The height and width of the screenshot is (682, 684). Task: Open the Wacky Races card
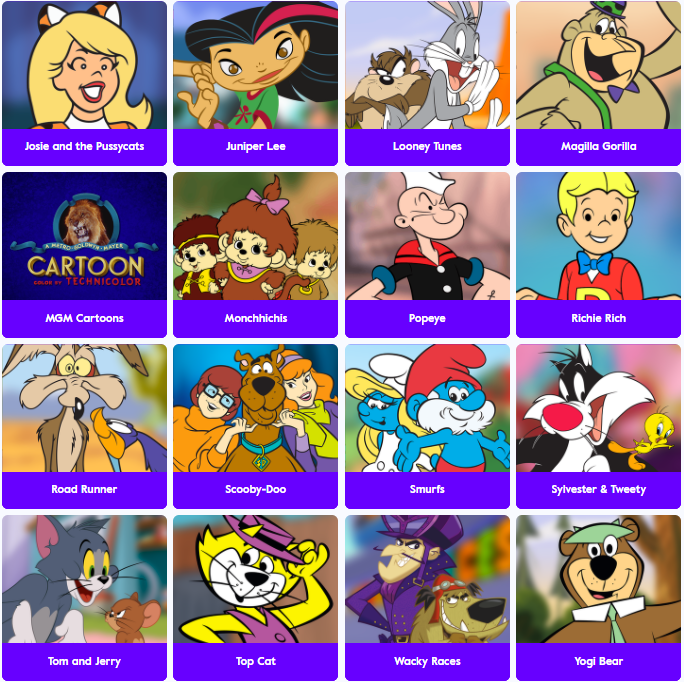click(x=427, y=598)
